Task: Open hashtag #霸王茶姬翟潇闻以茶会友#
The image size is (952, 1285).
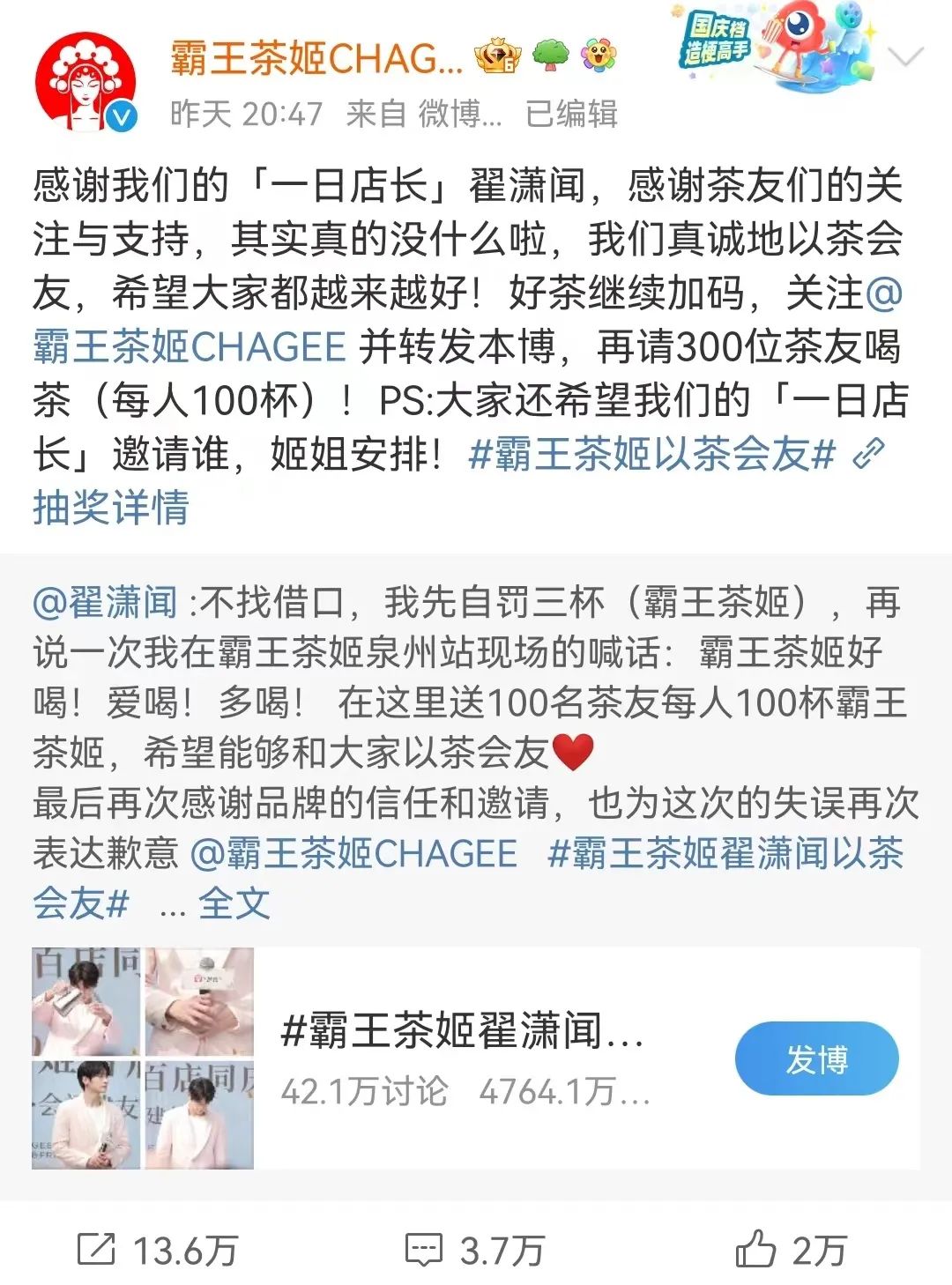Action: point(725,853)
